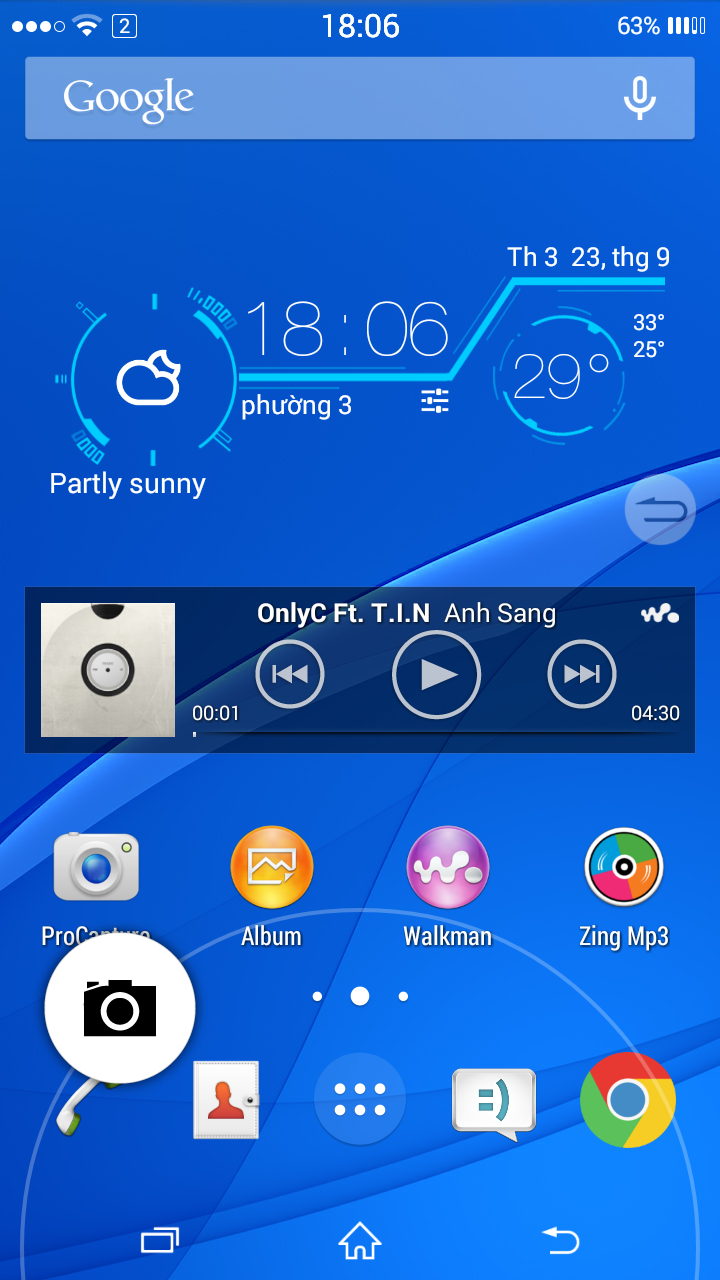Launch the ProCapture camera app

96,867
